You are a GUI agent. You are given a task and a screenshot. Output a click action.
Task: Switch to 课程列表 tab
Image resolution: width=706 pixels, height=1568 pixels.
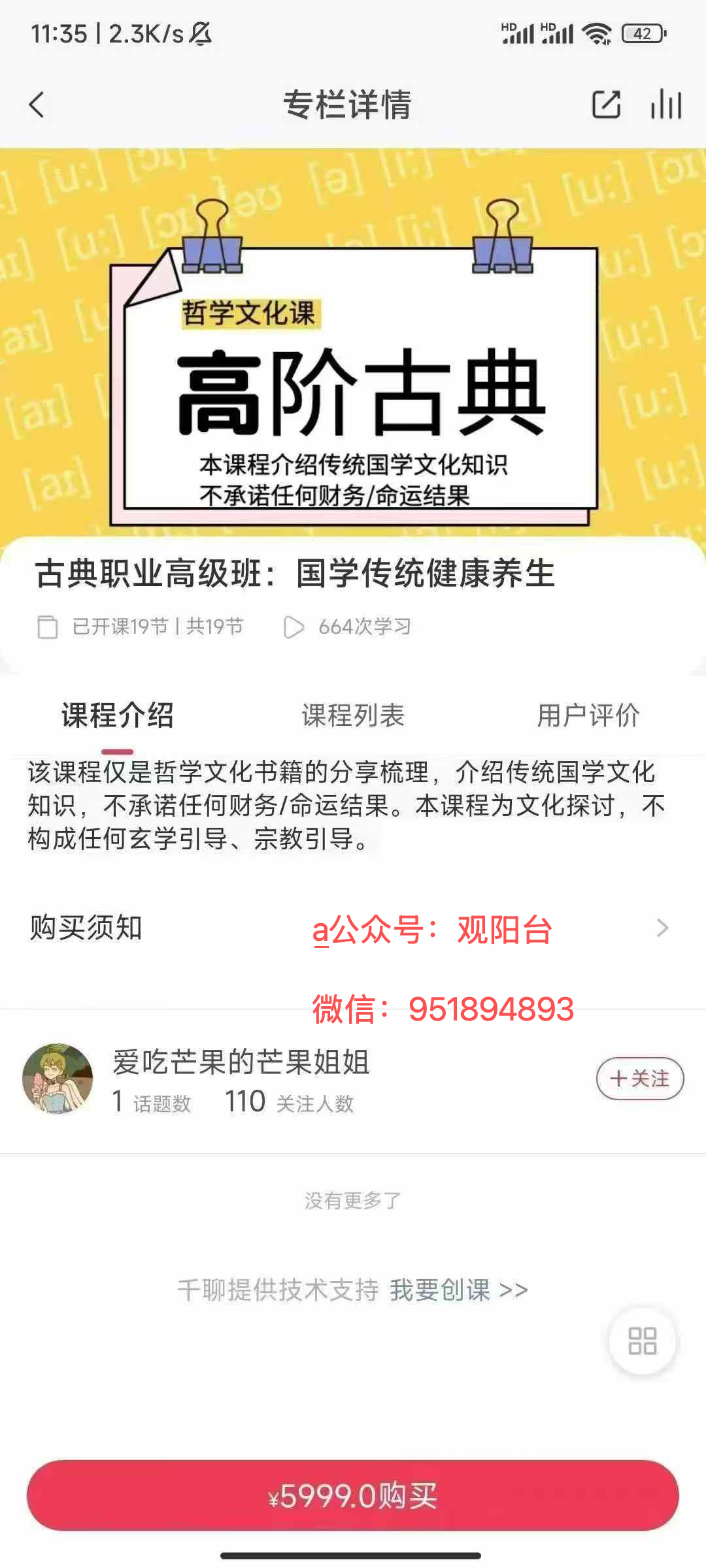[353, 715]
